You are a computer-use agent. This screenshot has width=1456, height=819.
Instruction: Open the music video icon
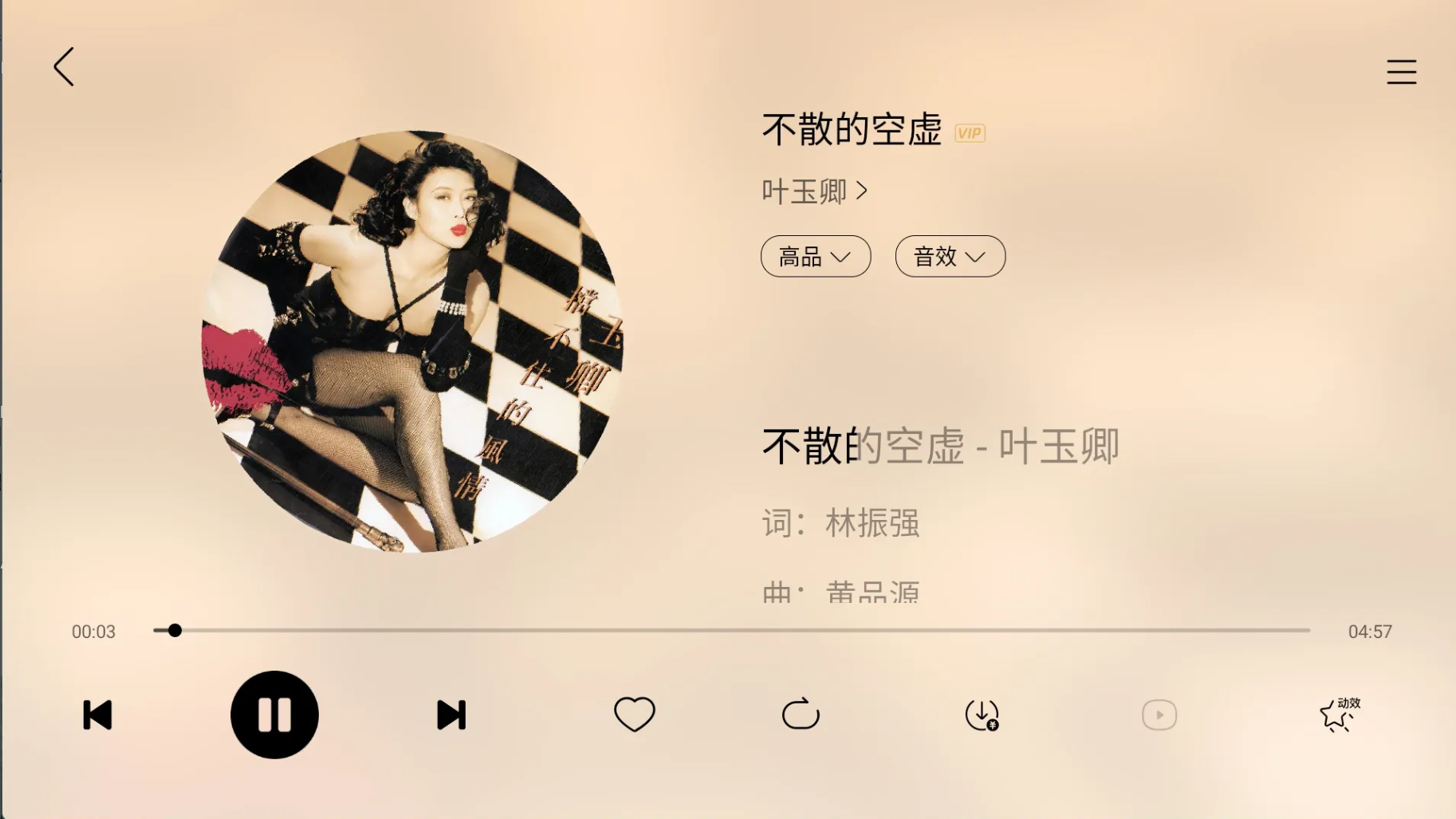tap(1159, 715)
